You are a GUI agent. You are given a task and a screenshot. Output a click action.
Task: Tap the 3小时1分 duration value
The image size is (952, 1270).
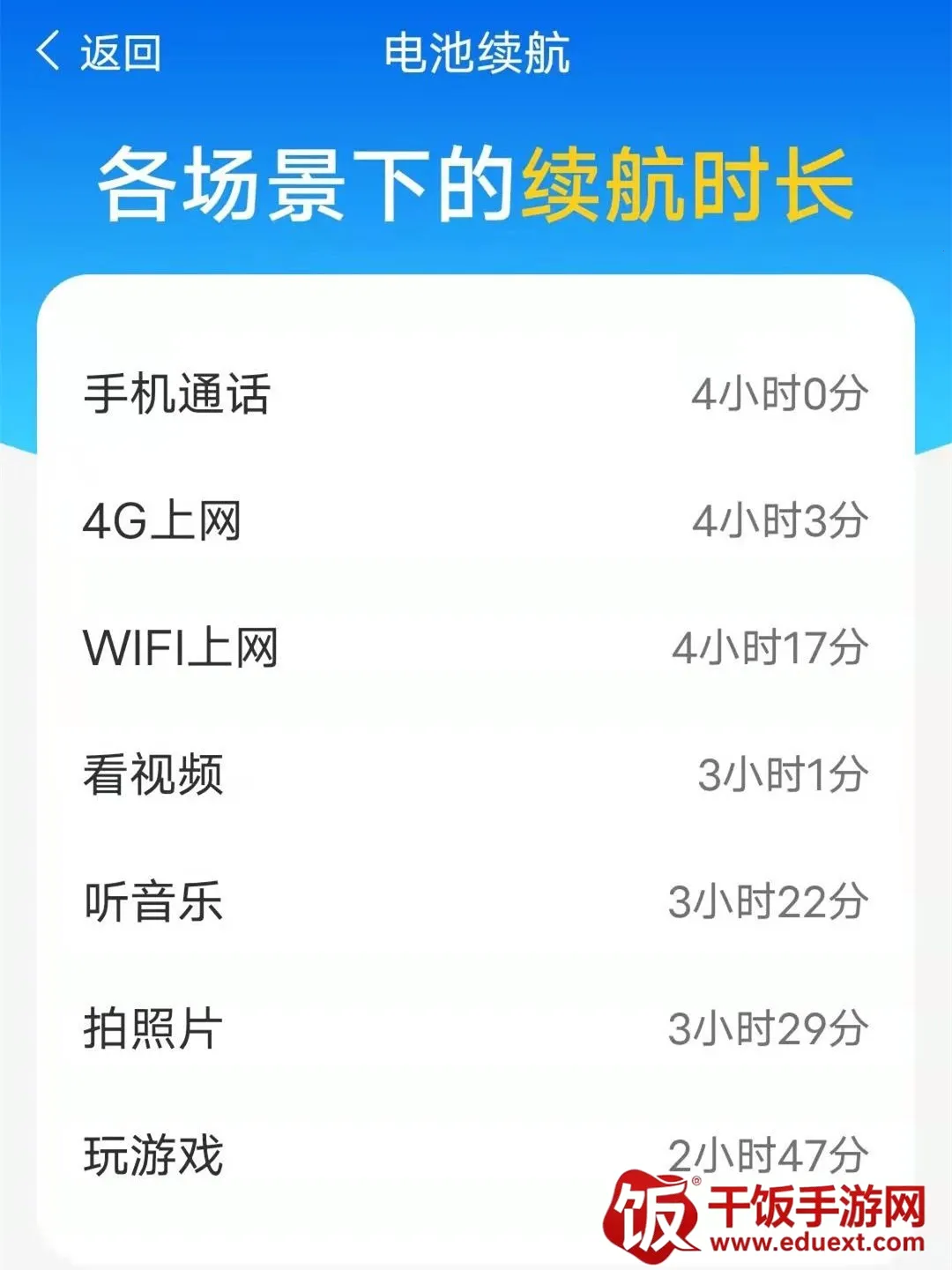point(785,772)
